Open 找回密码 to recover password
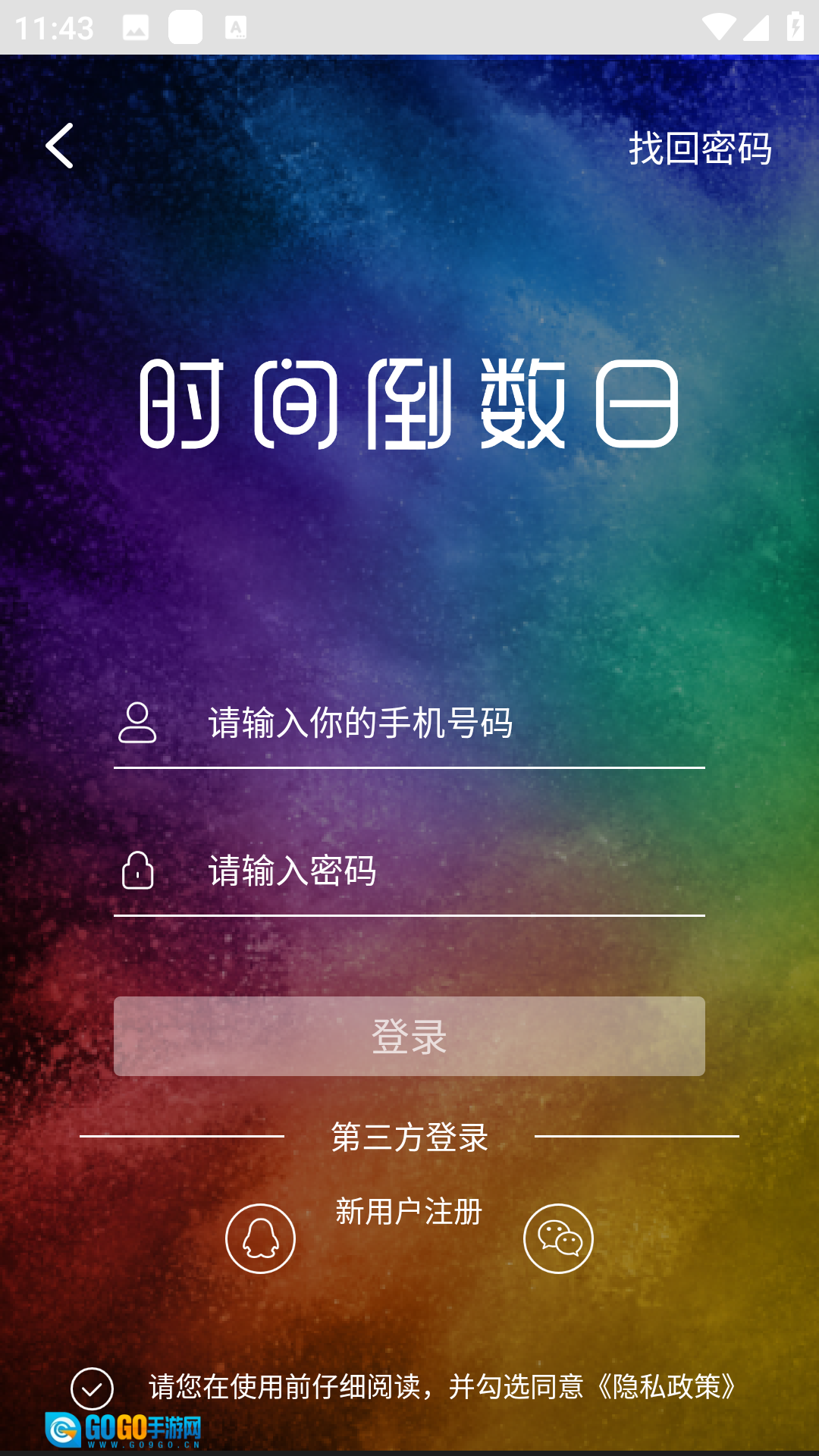The height and width of the screenshot is (1456, 819). 699,147
